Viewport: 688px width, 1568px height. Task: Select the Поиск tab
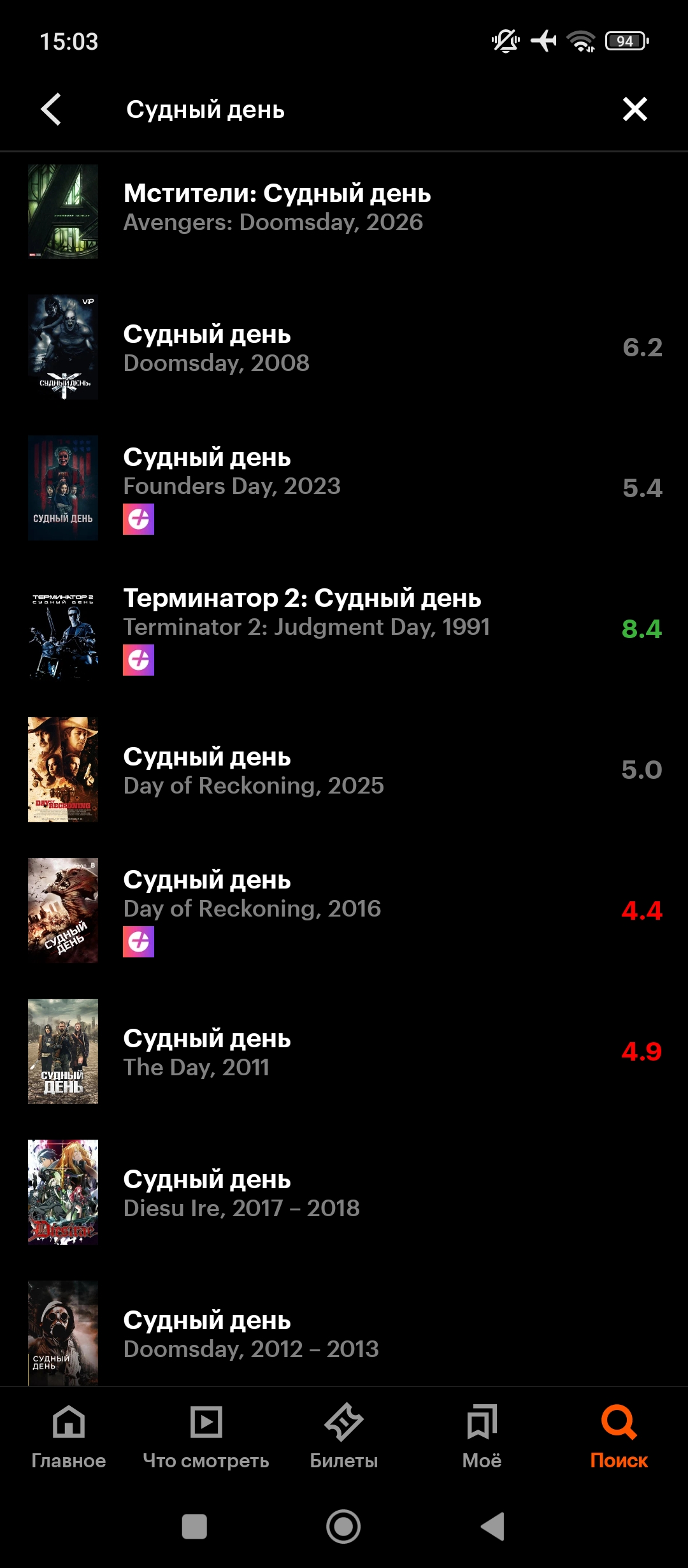[x=619, y=1434]
